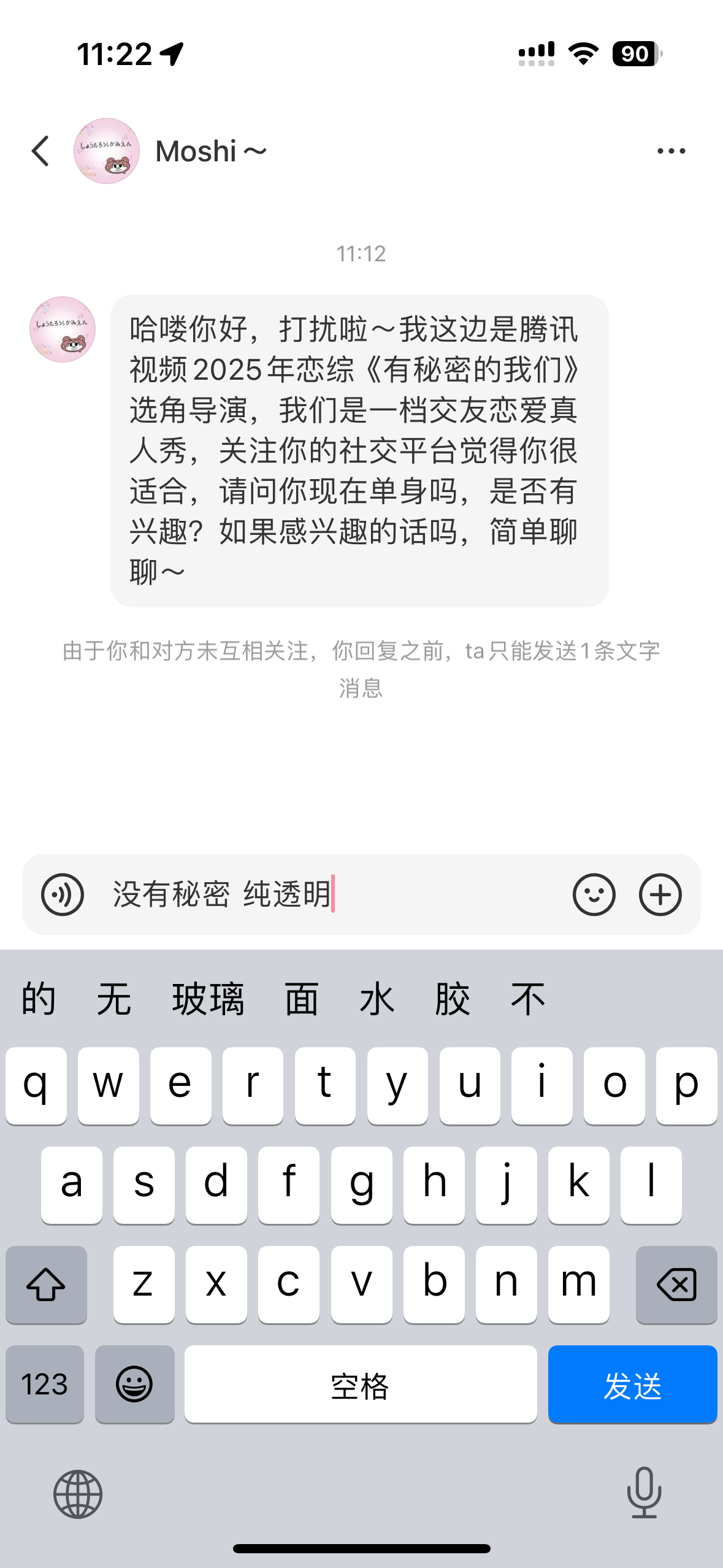Choose the suggestion 玻璃
Screen dimensions: 723x1568
(208, 999)
